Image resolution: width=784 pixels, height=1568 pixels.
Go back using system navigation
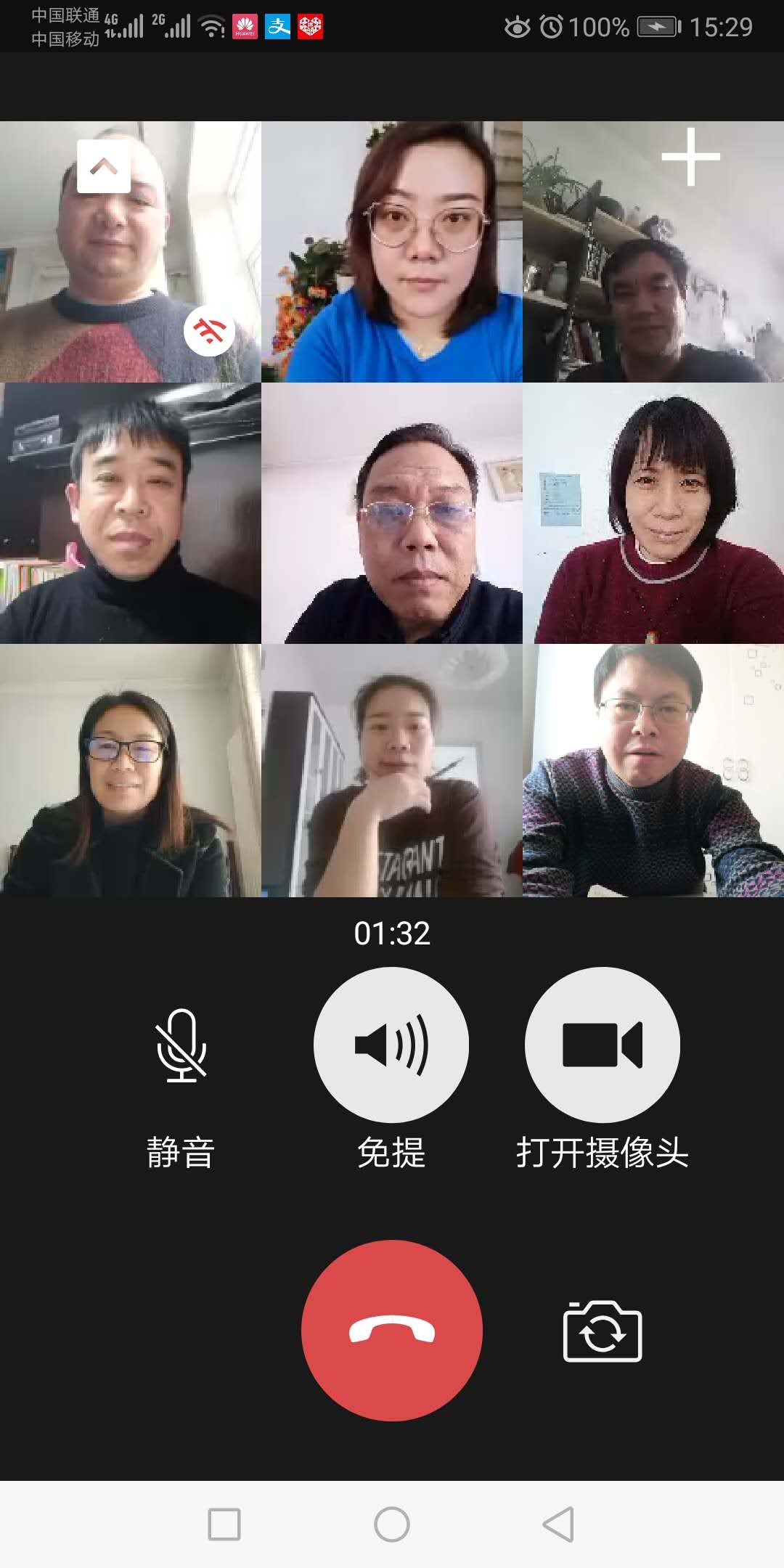point(559,1524)
